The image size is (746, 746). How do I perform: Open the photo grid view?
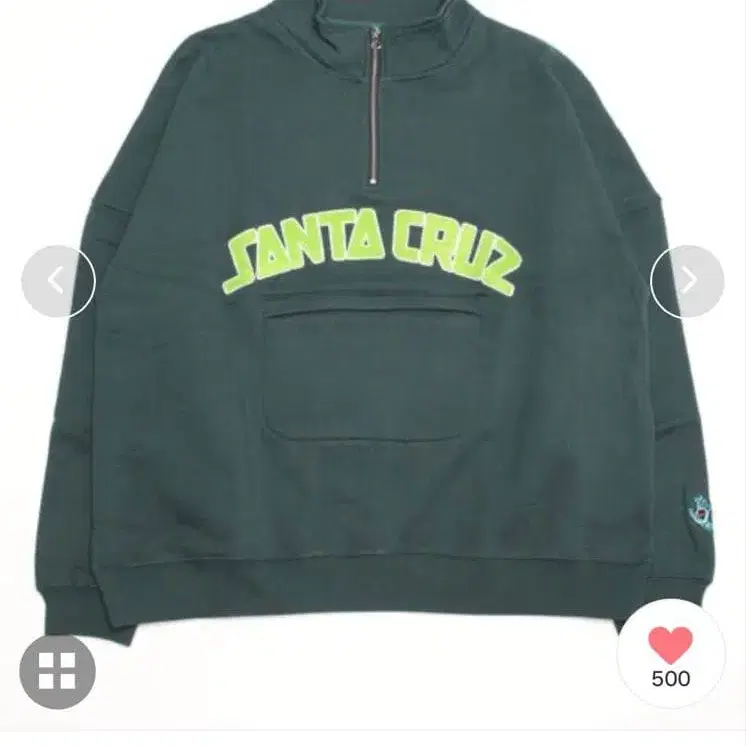57,672
